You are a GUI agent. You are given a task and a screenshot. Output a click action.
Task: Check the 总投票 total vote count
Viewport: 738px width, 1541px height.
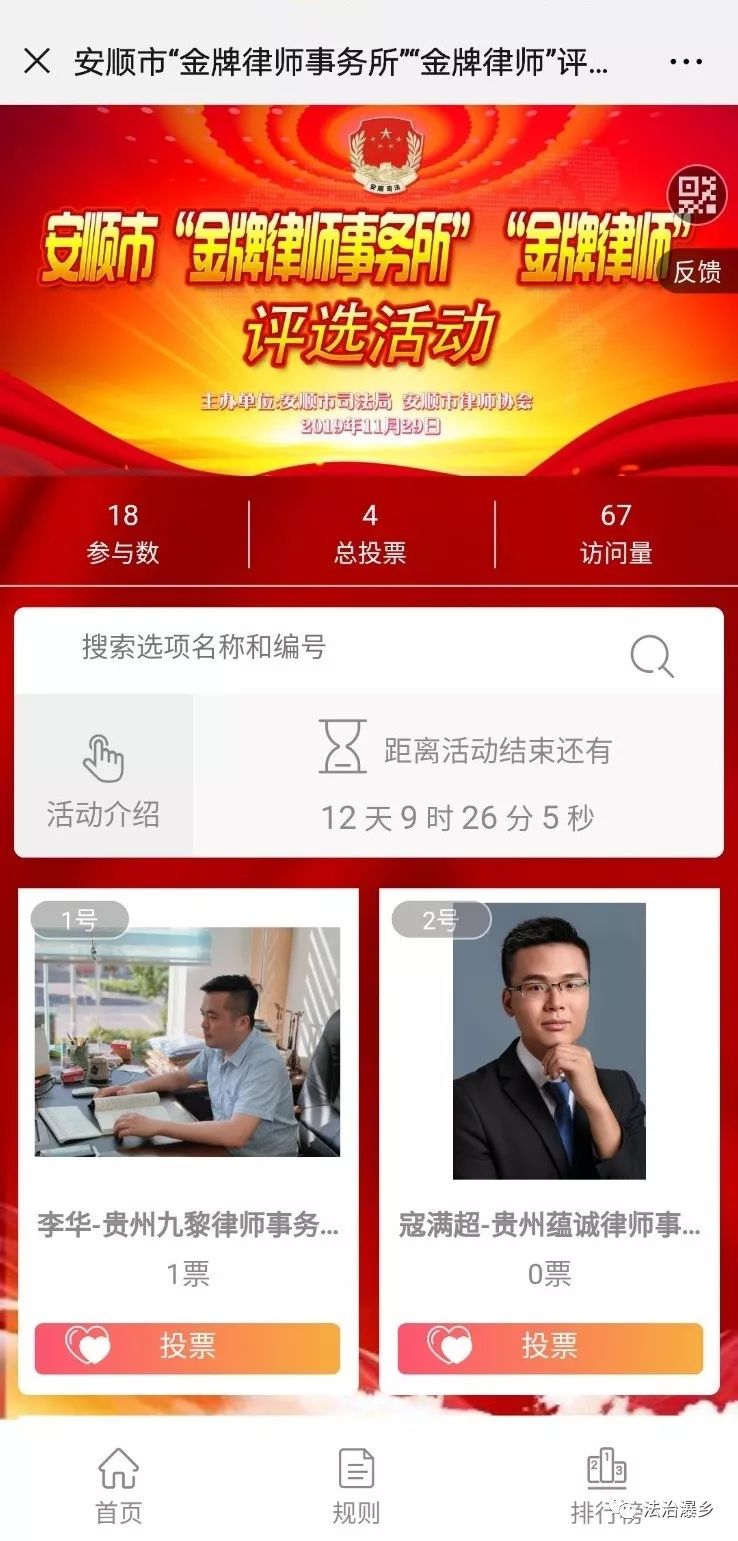point(370,530)
